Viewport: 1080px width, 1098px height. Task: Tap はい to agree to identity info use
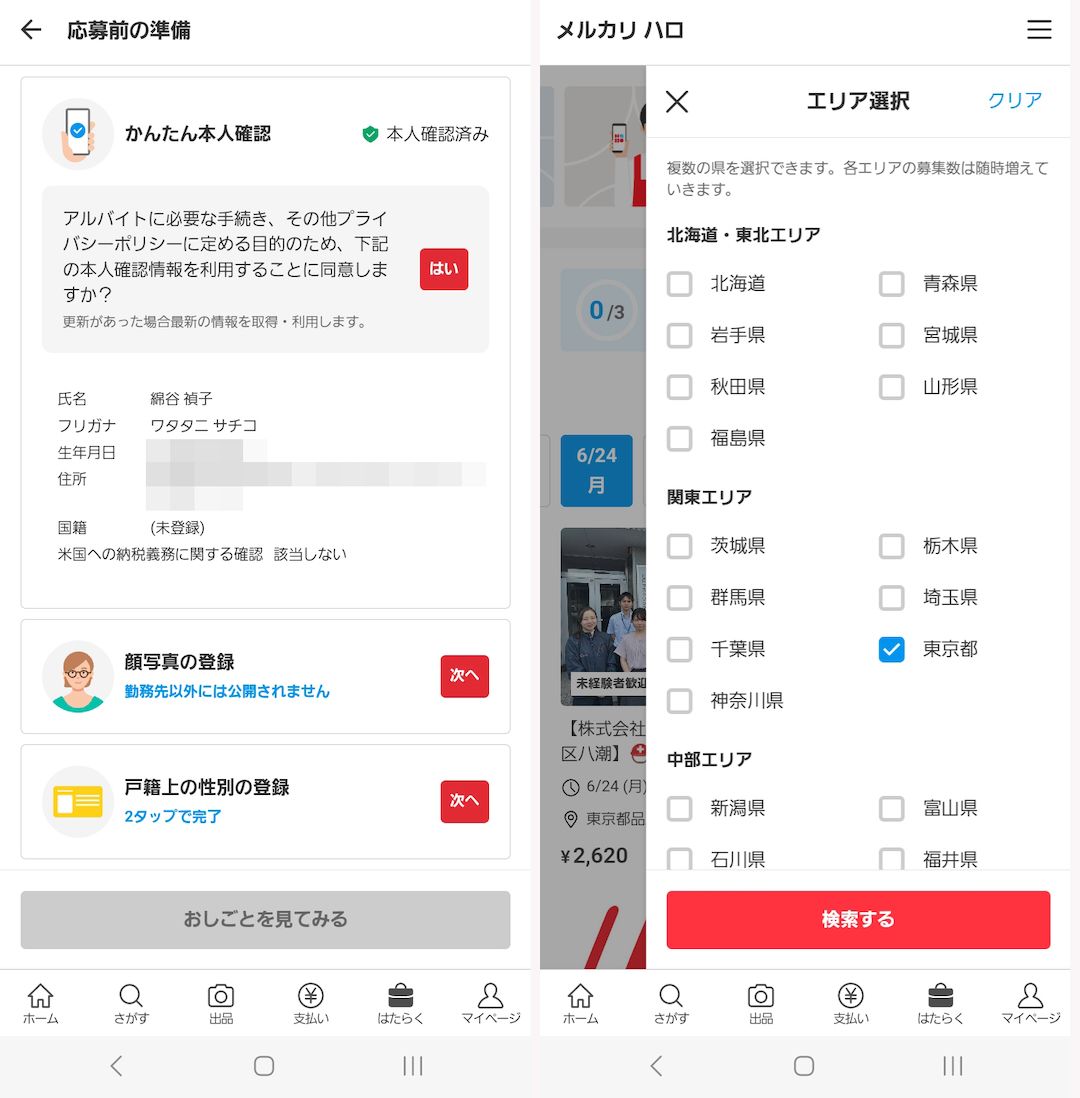443,269
